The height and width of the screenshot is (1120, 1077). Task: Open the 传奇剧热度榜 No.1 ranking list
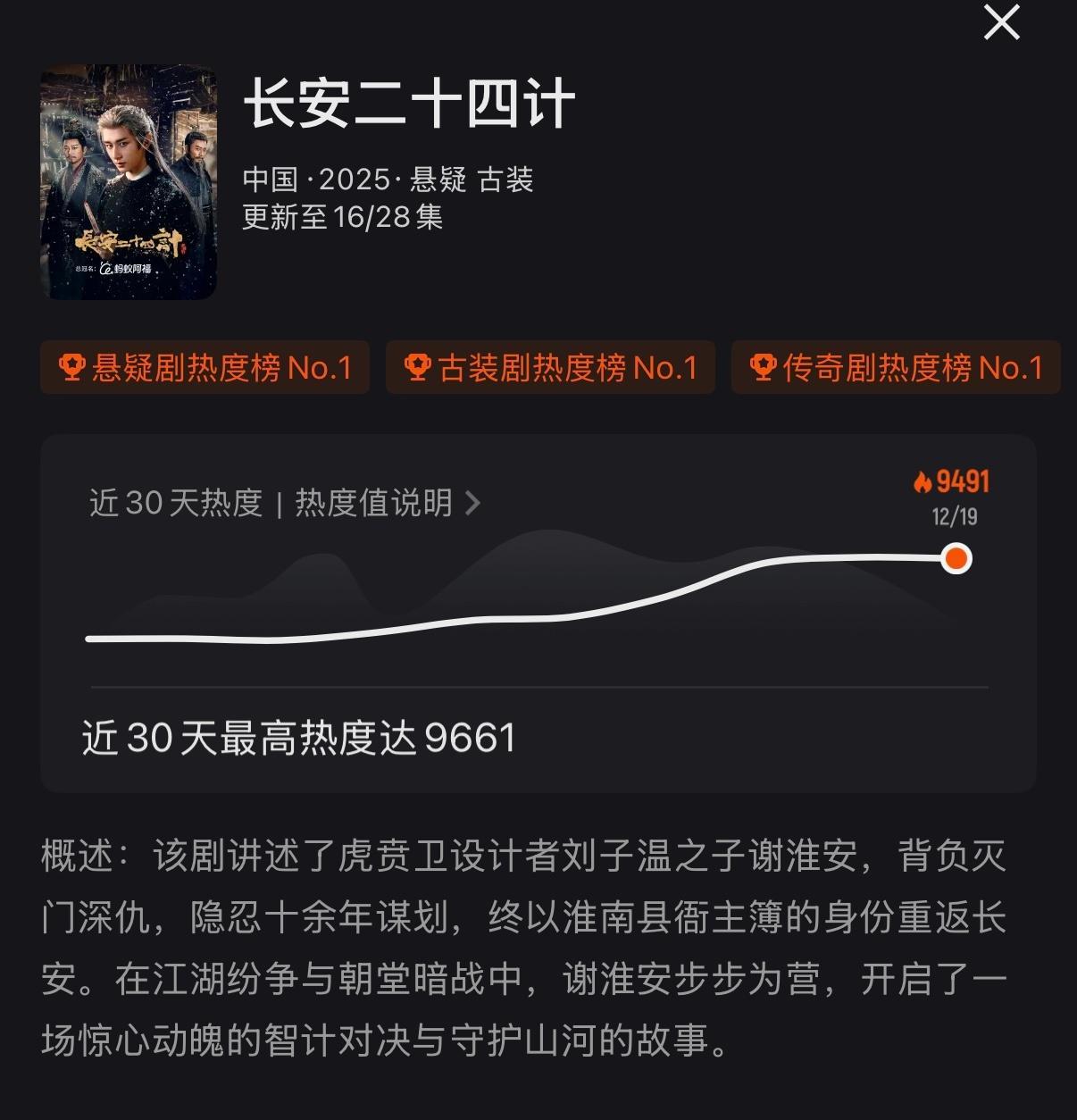(896, 366)
